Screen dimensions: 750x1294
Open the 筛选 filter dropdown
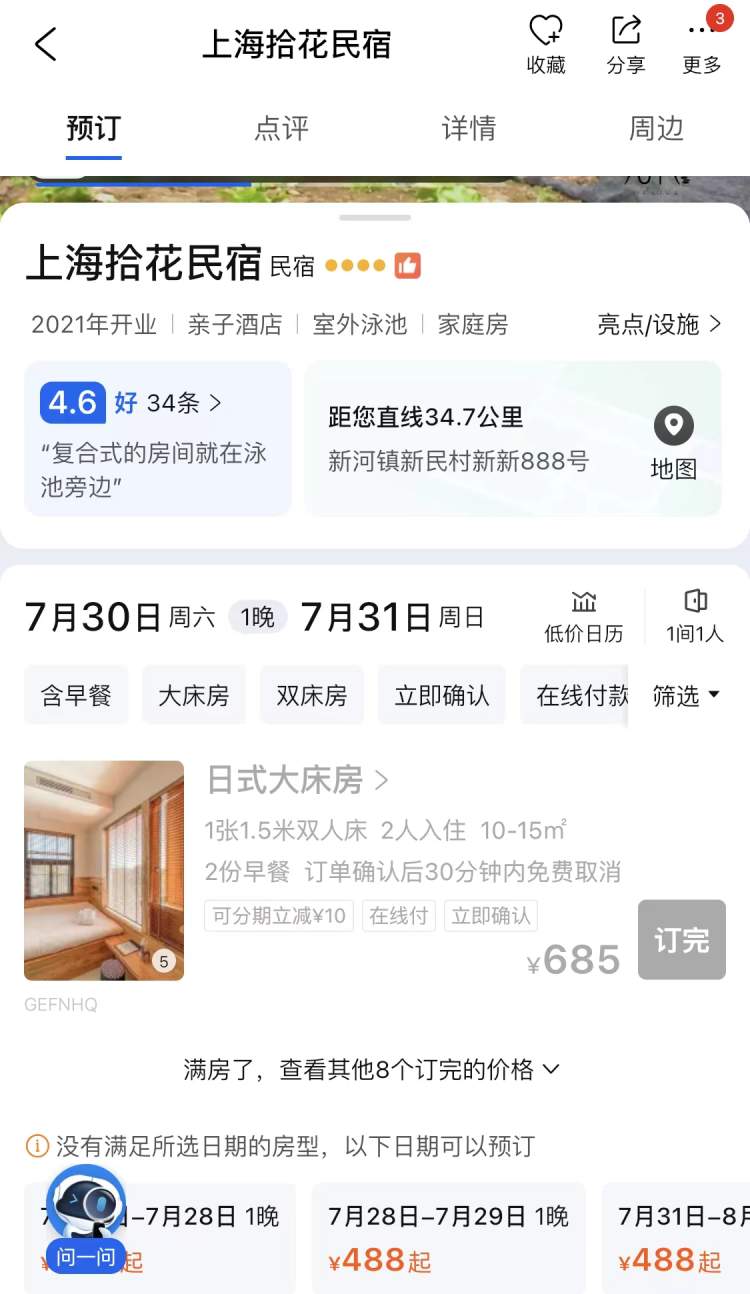tap(686, 695)
